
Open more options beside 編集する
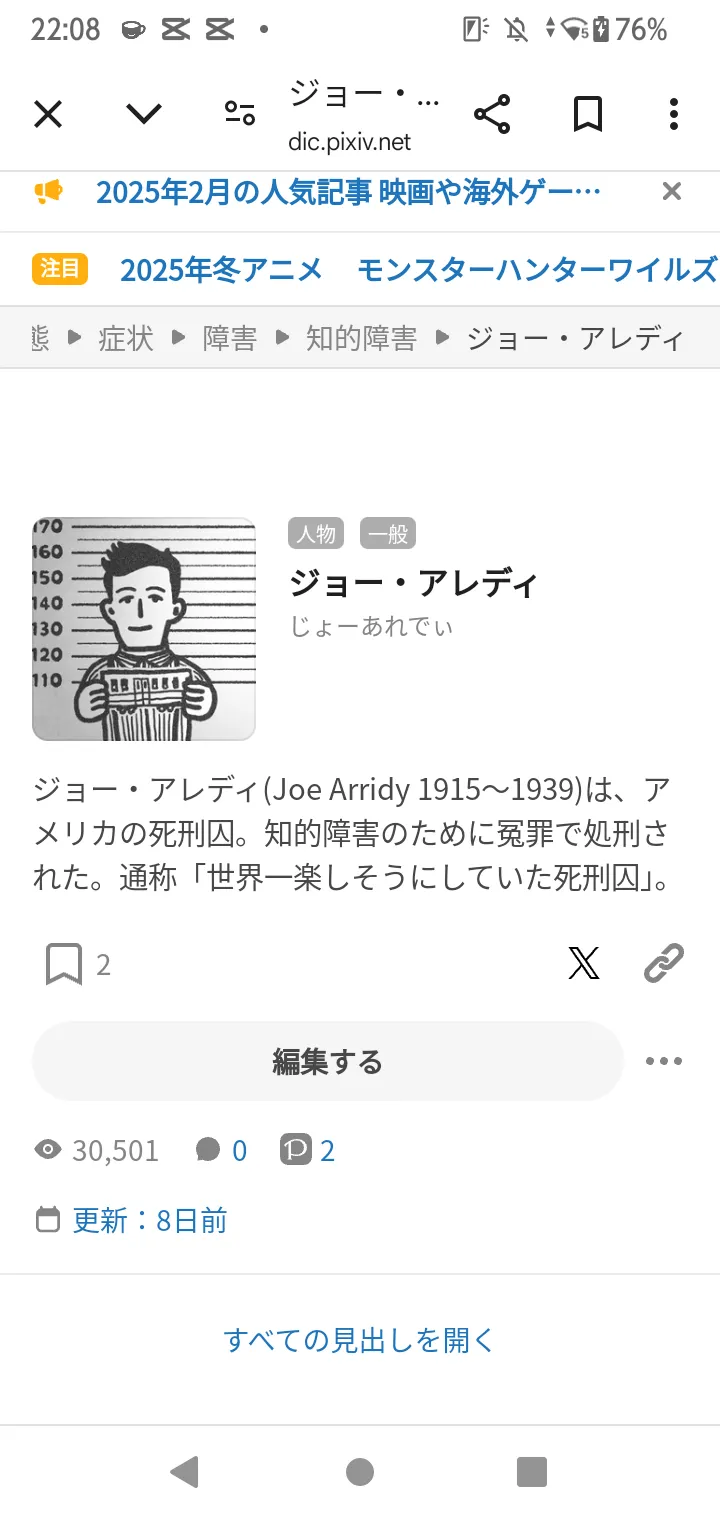point(664,1061)
